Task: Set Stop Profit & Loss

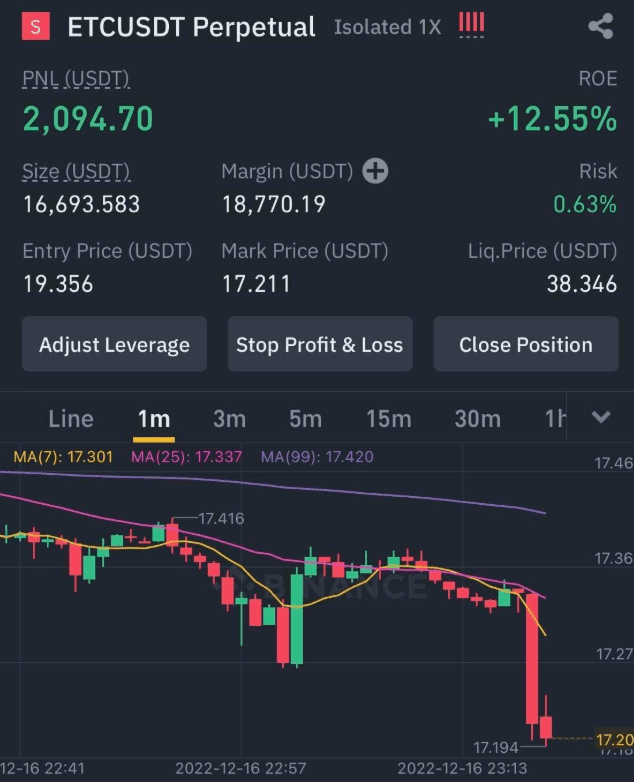Action: point(319,345)
